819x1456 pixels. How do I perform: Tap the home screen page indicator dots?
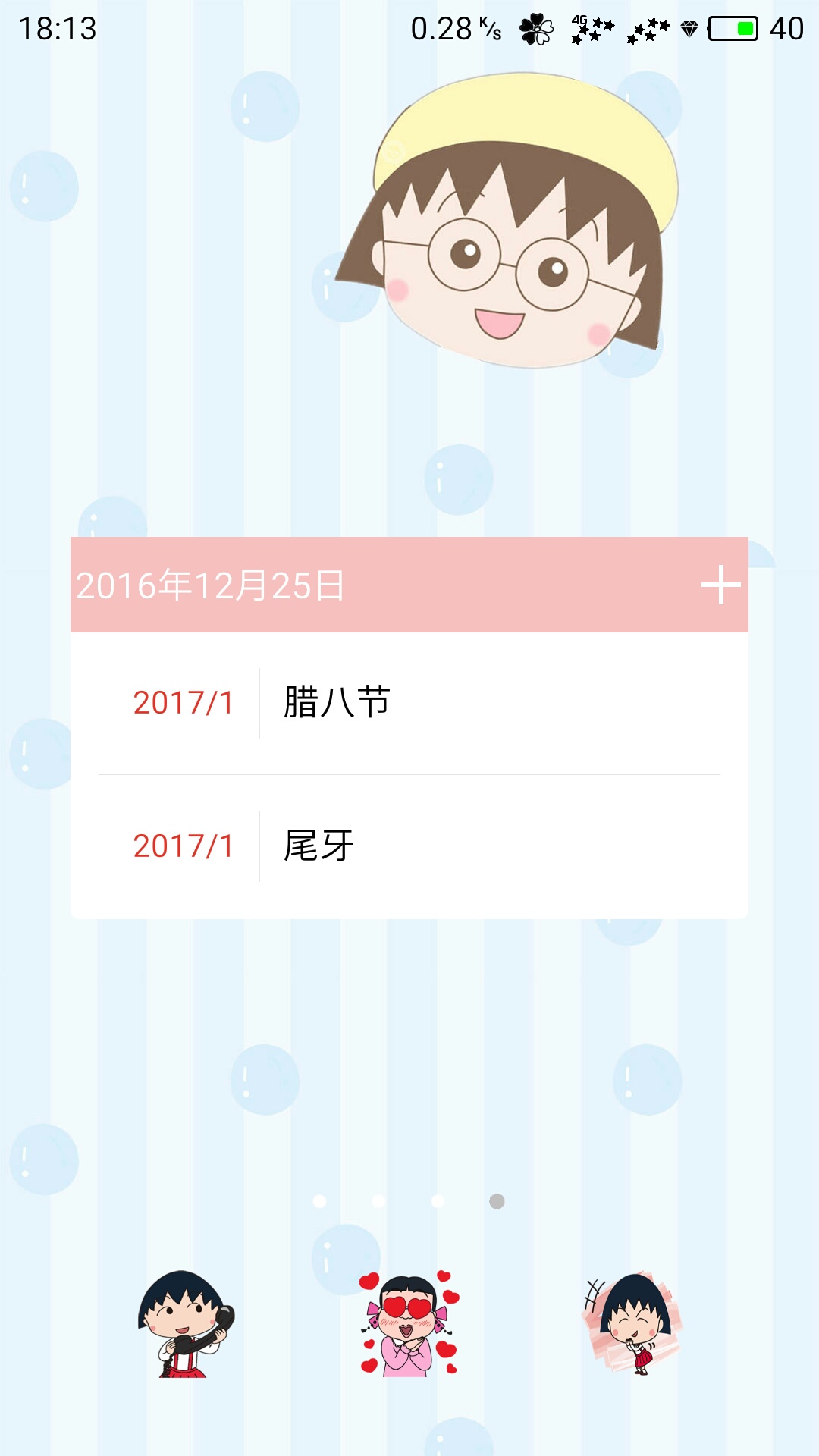(409, 1201)
